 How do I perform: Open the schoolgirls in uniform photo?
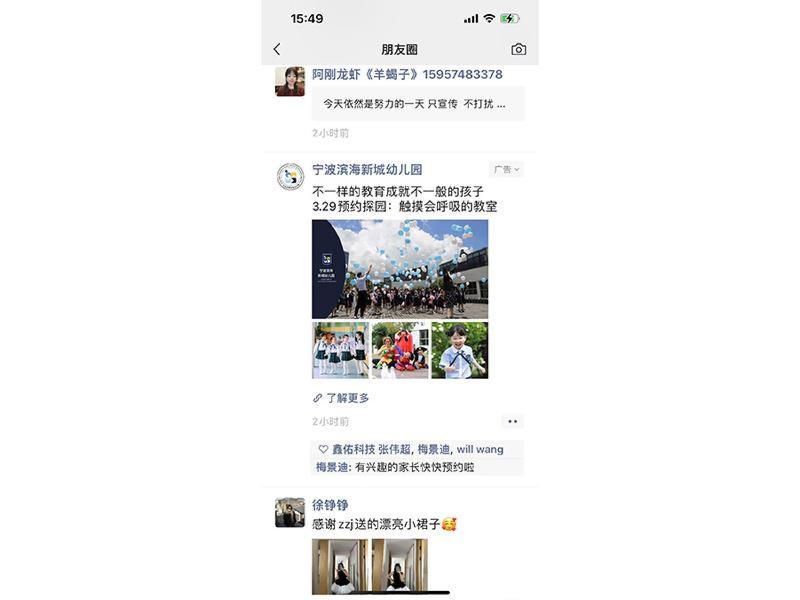tap(340, 350)
